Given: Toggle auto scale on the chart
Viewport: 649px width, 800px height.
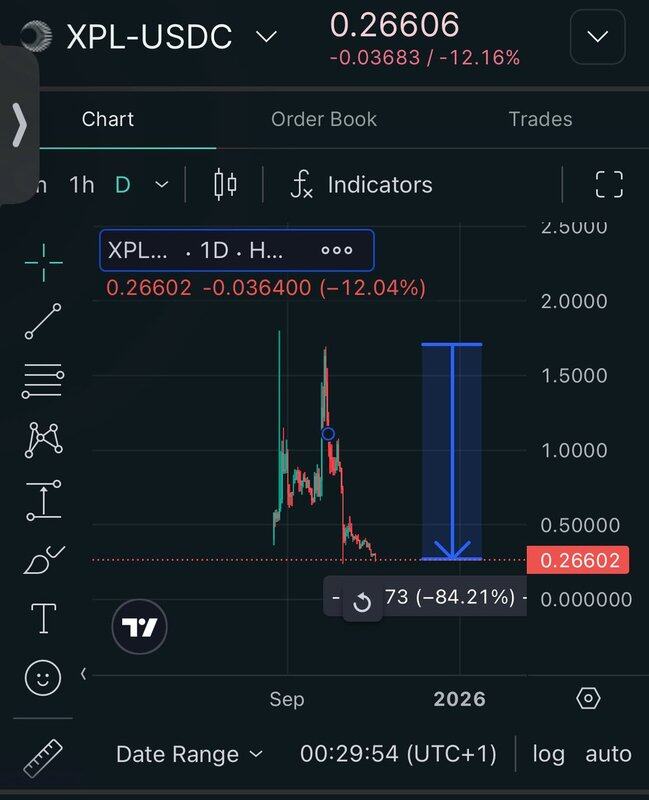Looking at the screenshot, I should tap(608, 754).
